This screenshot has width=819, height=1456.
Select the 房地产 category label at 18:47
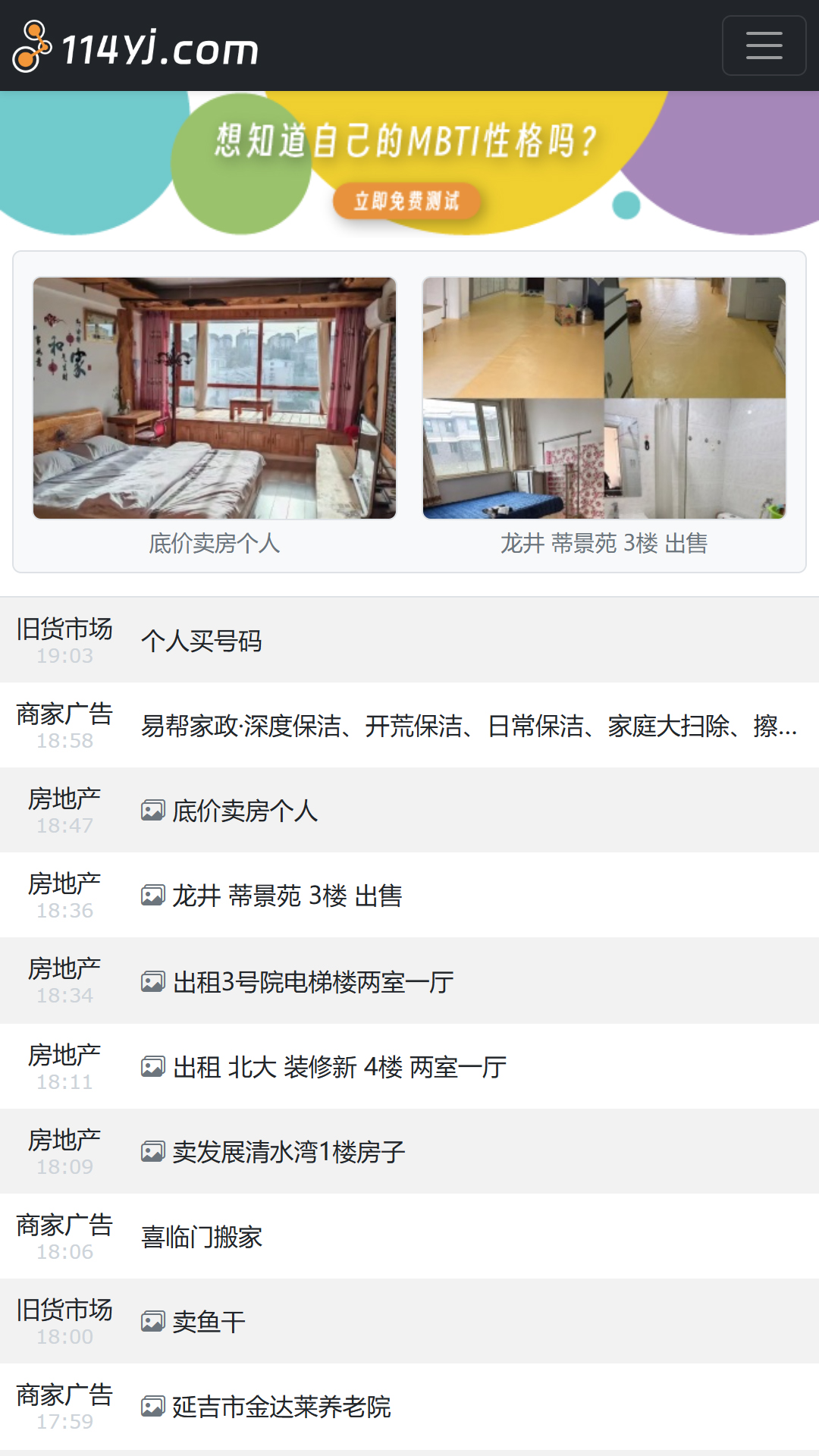point(64,799)
